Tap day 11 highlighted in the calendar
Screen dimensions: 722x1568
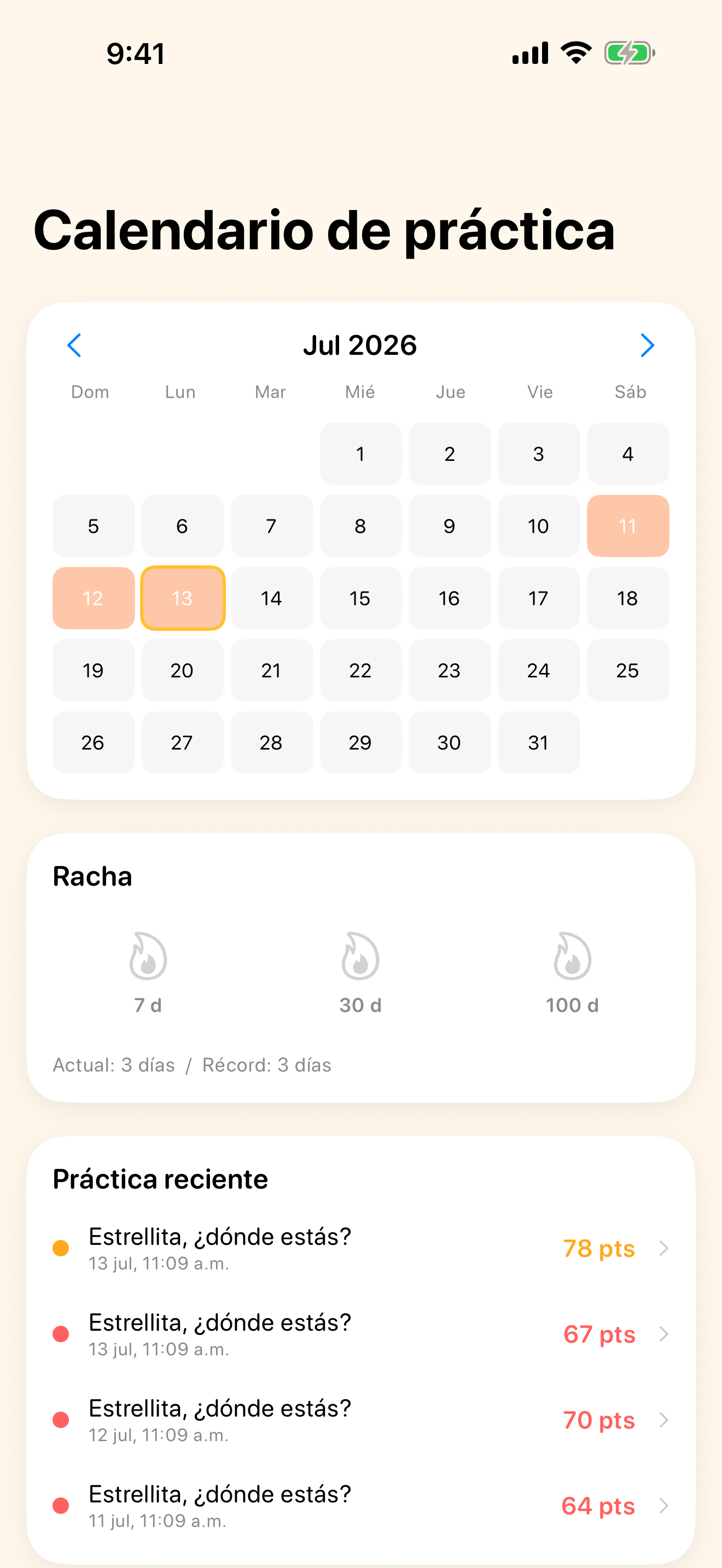pyautogui.click(x=627, y=526)
